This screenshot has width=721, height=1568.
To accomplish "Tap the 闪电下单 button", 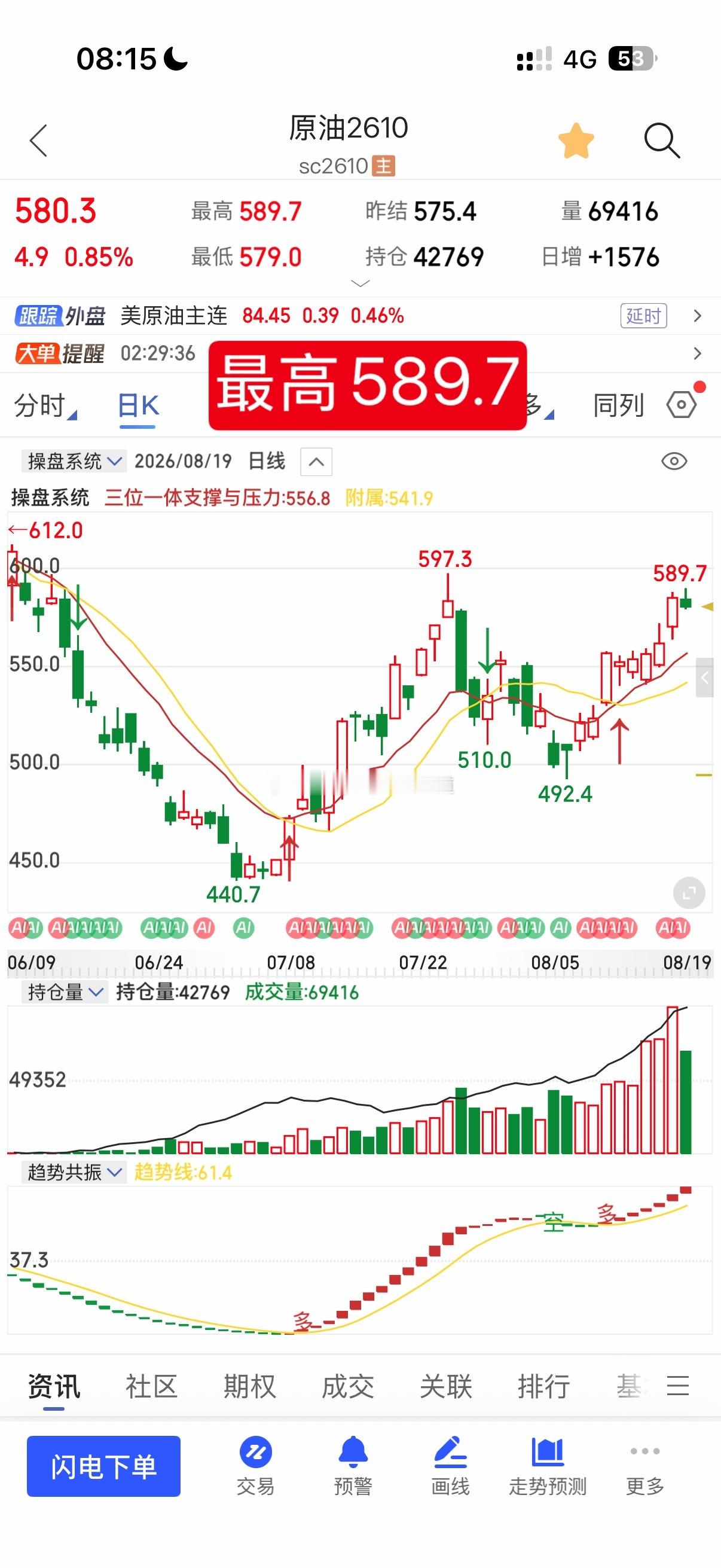I will [103, 1466].
